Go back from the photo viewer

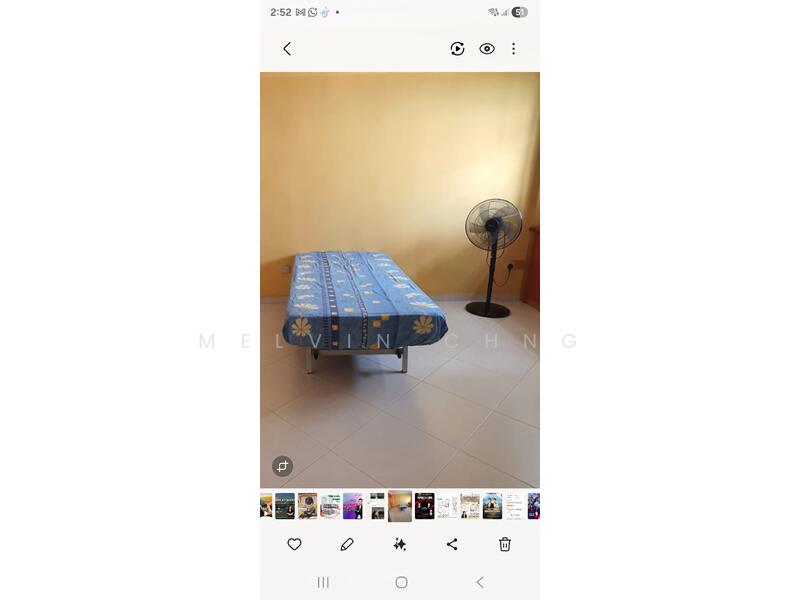(x=287, y=49)
